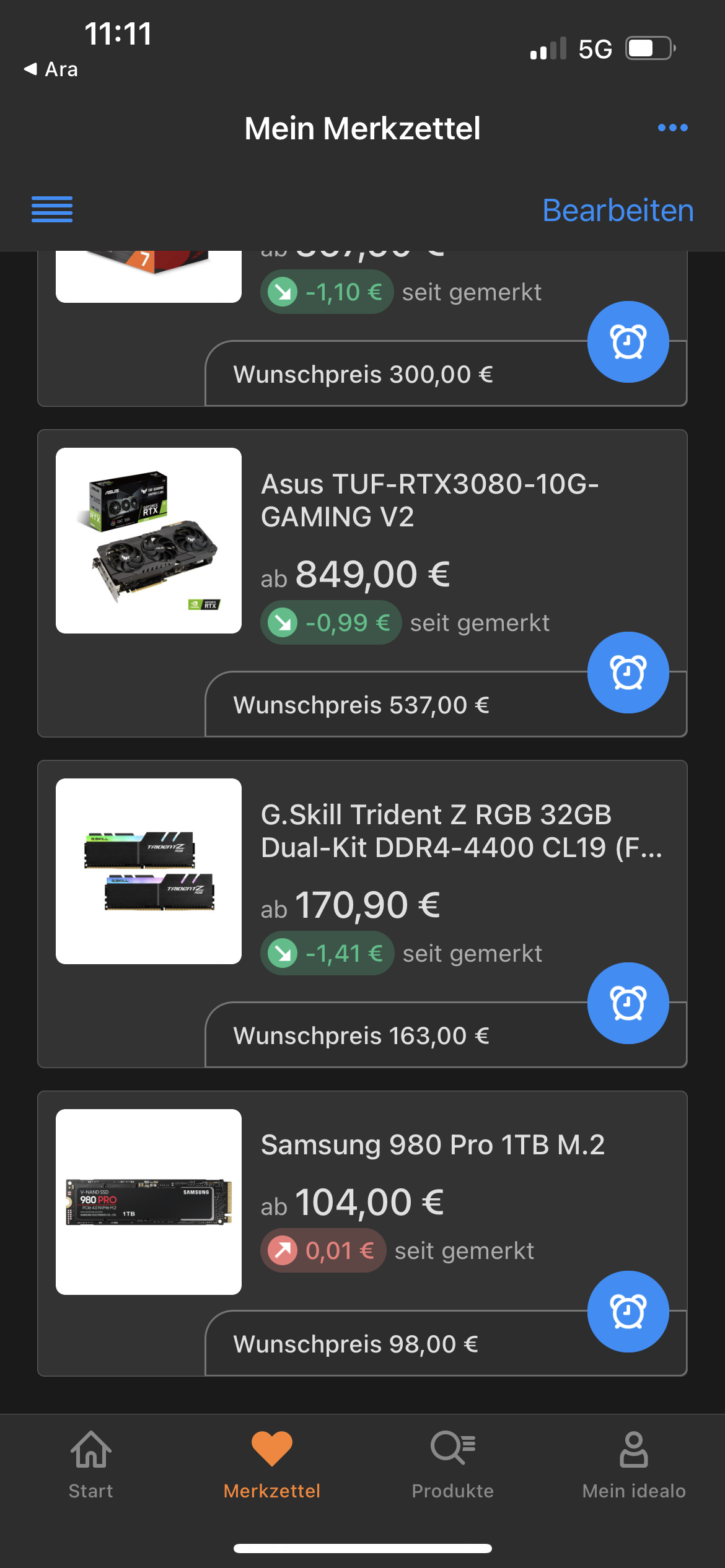Return to the previous app via Ara
The width and height of the screenshot is (725, 1568).
51,69
